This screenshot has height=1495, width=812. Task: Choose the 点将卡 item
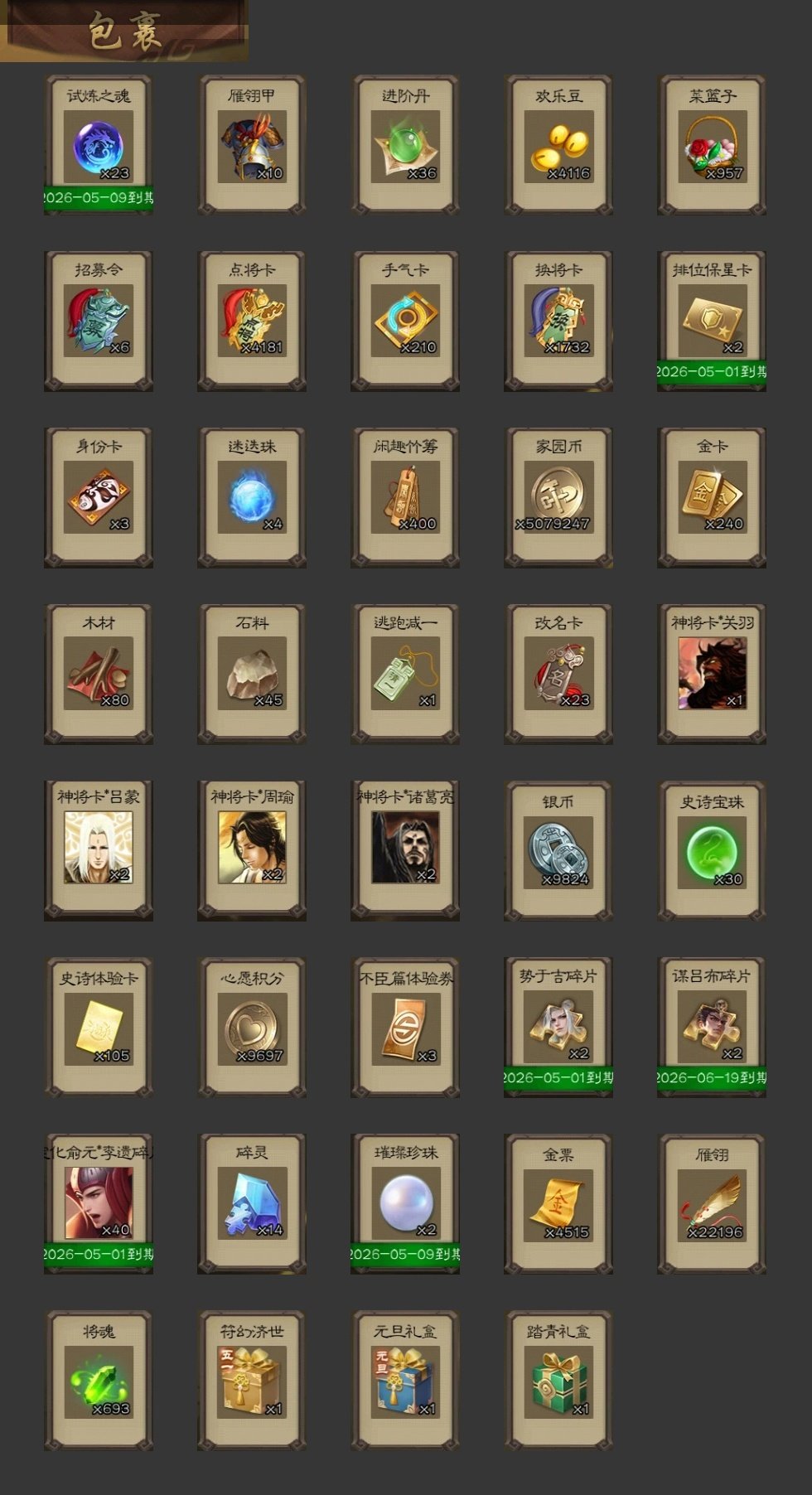coord(252,322)
